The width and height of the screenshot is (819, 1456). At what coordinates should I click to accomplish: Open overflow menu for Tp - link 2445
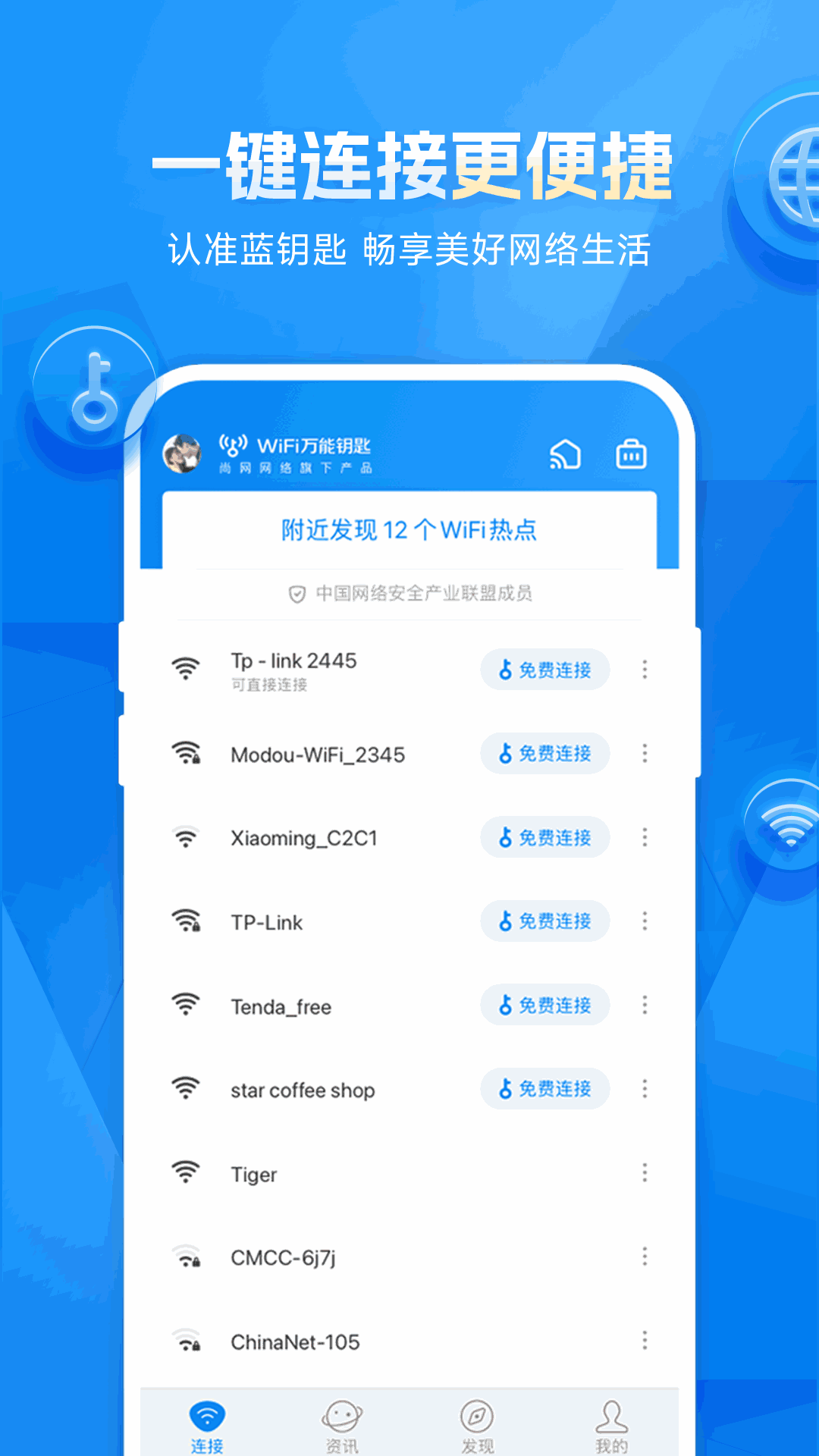tap(645, 670)
